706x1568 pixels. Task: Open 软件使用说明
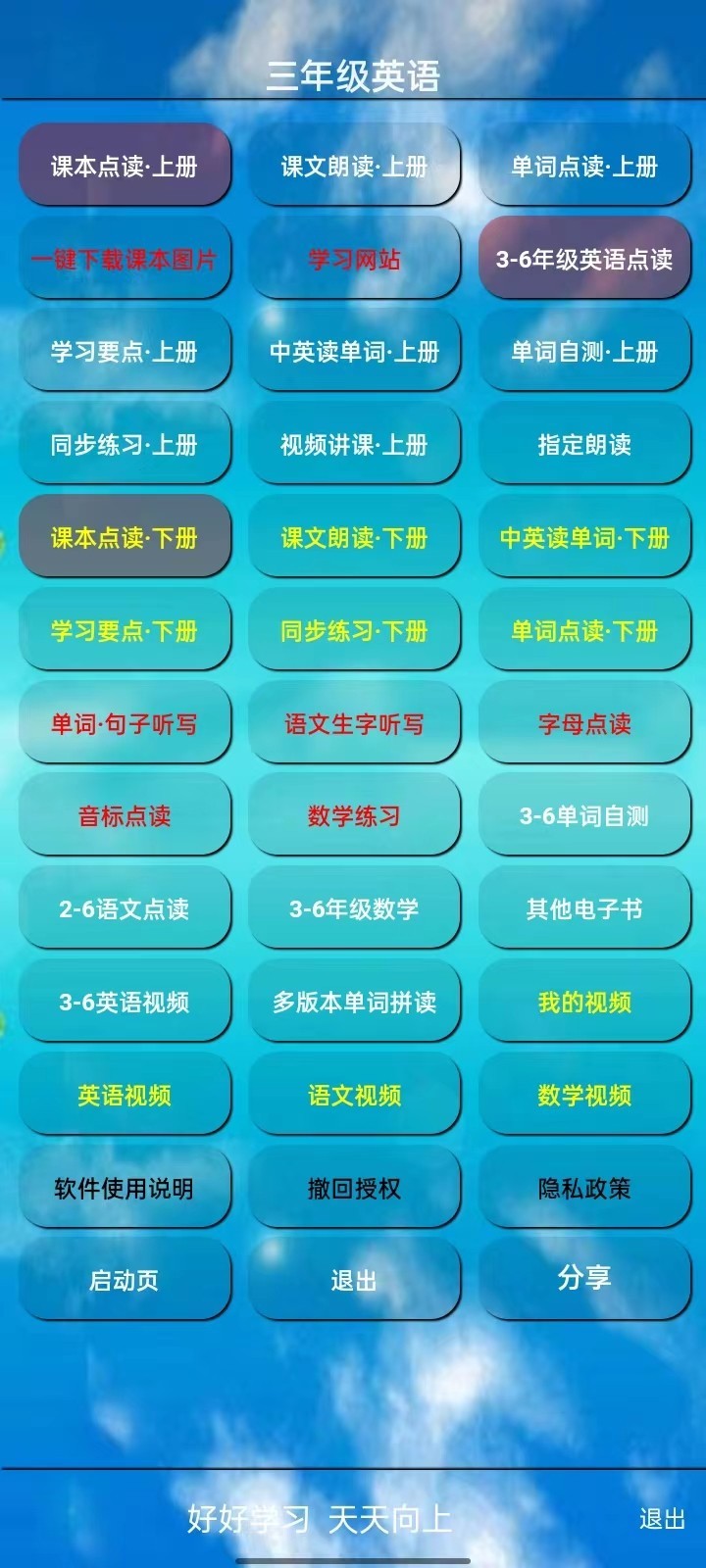coord(125,1188)
